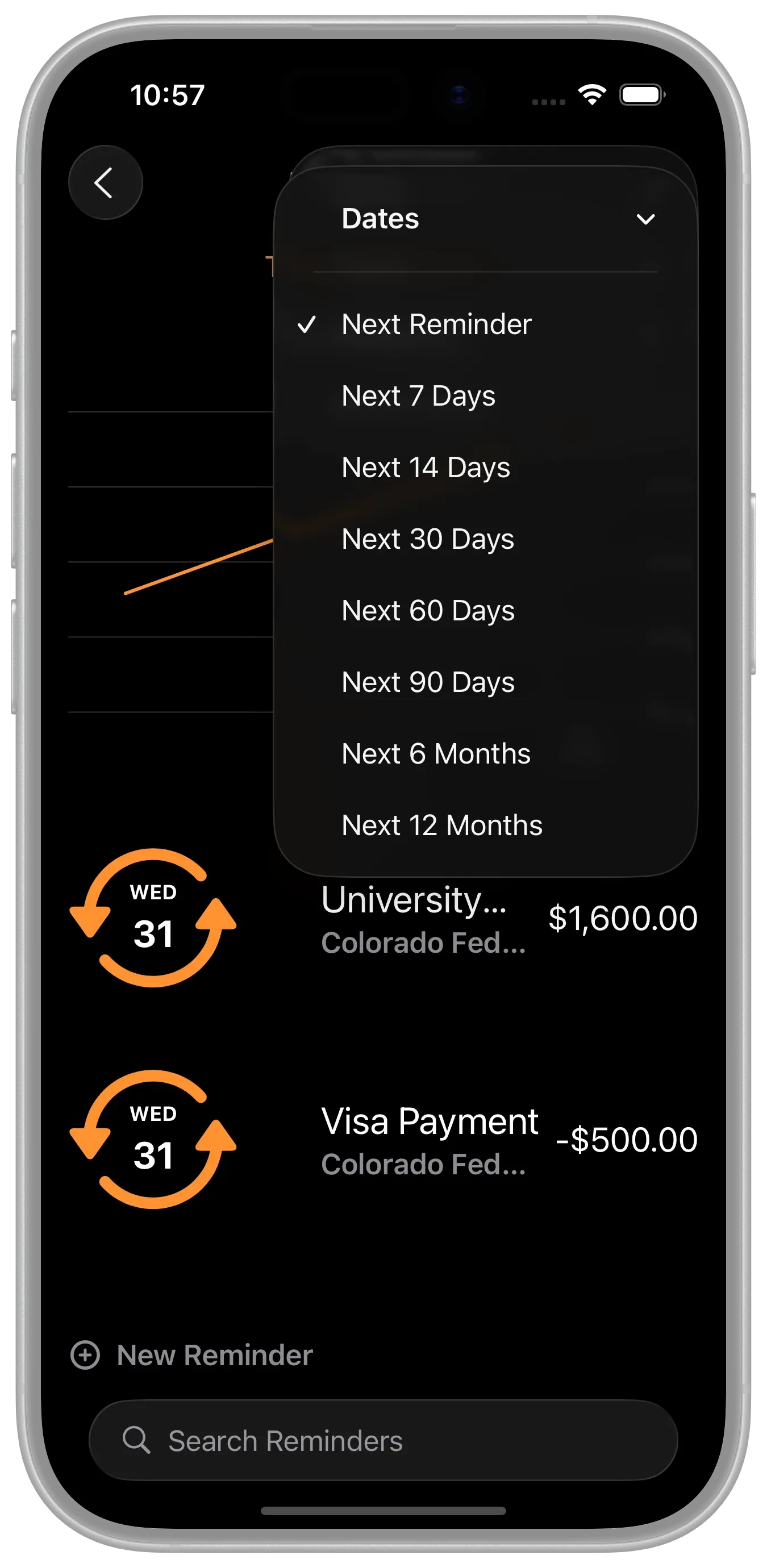Tap the Search Reminders field
Screen dimensions: 767x1568
[x=383, y=1440]
